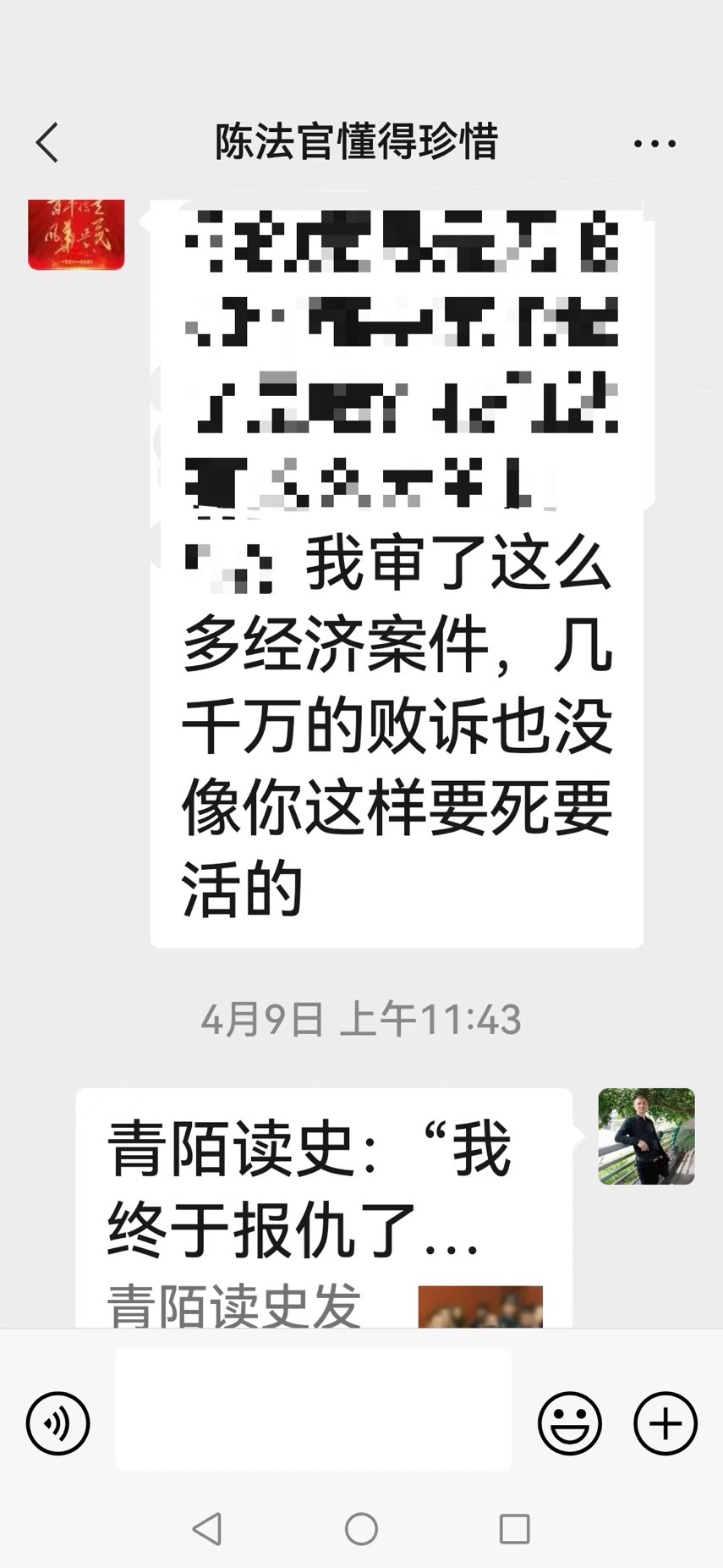
Task: Open the emoji sticker panel
Action: [570, 1423]
